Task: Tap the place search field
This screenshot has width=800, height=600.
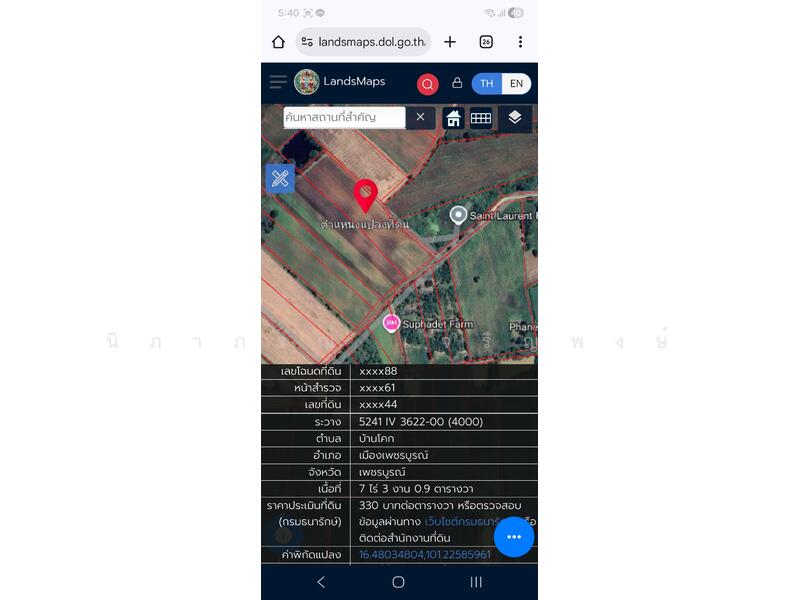Action: coord(343,117)
